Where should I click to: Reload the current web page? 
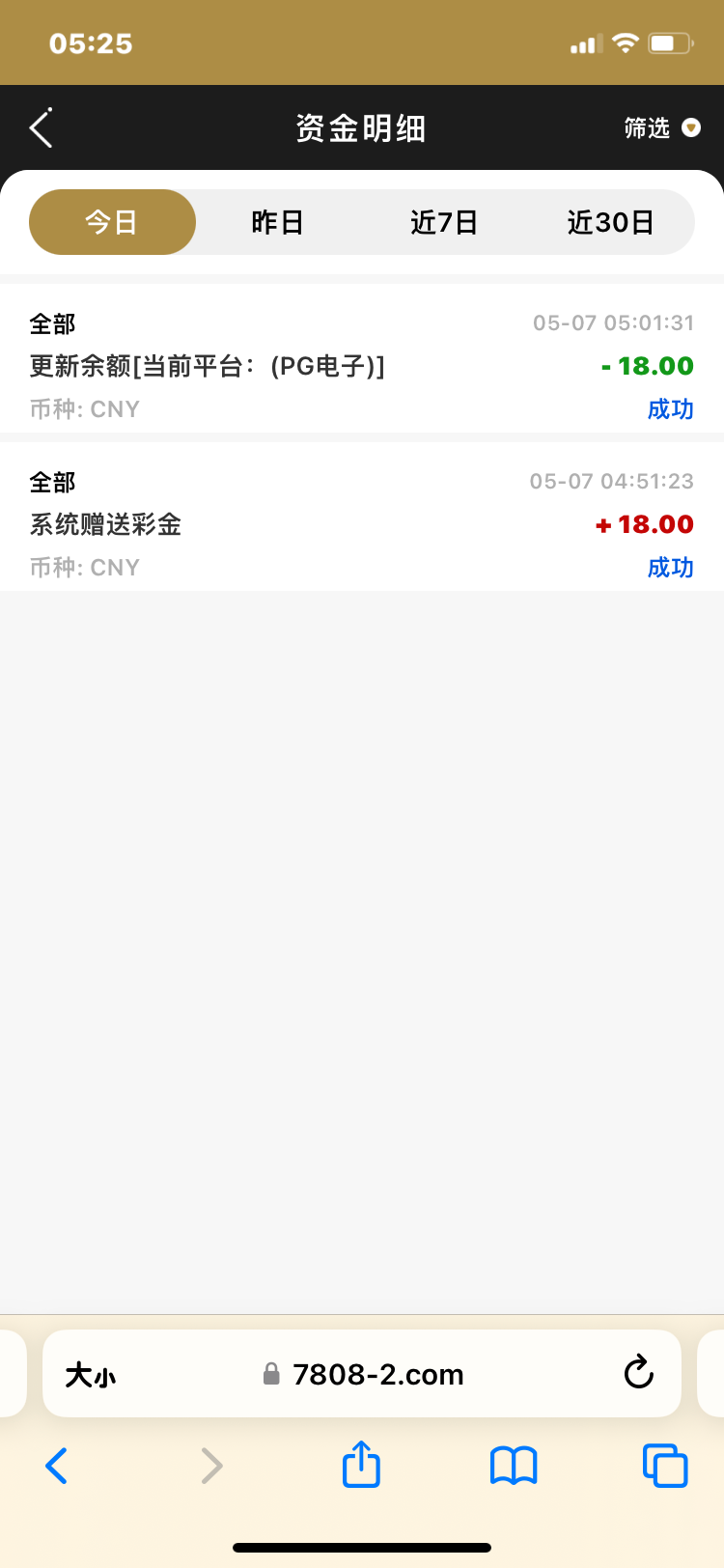(638, 1372)
